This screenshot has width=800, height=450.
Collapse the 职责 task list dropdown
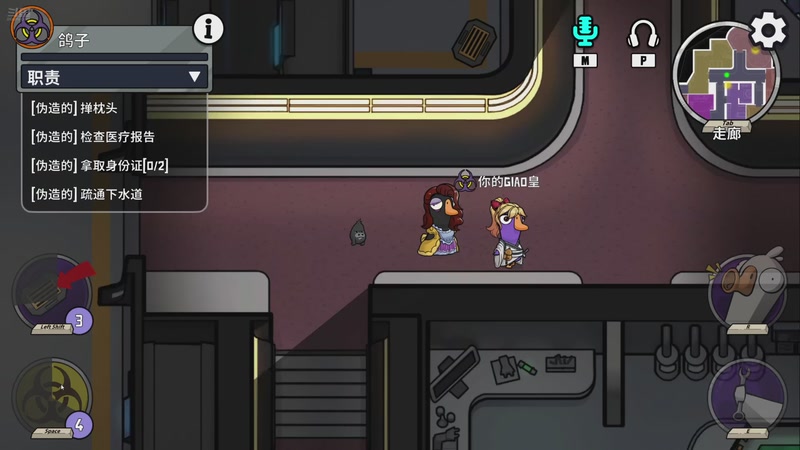coord(194,77)
